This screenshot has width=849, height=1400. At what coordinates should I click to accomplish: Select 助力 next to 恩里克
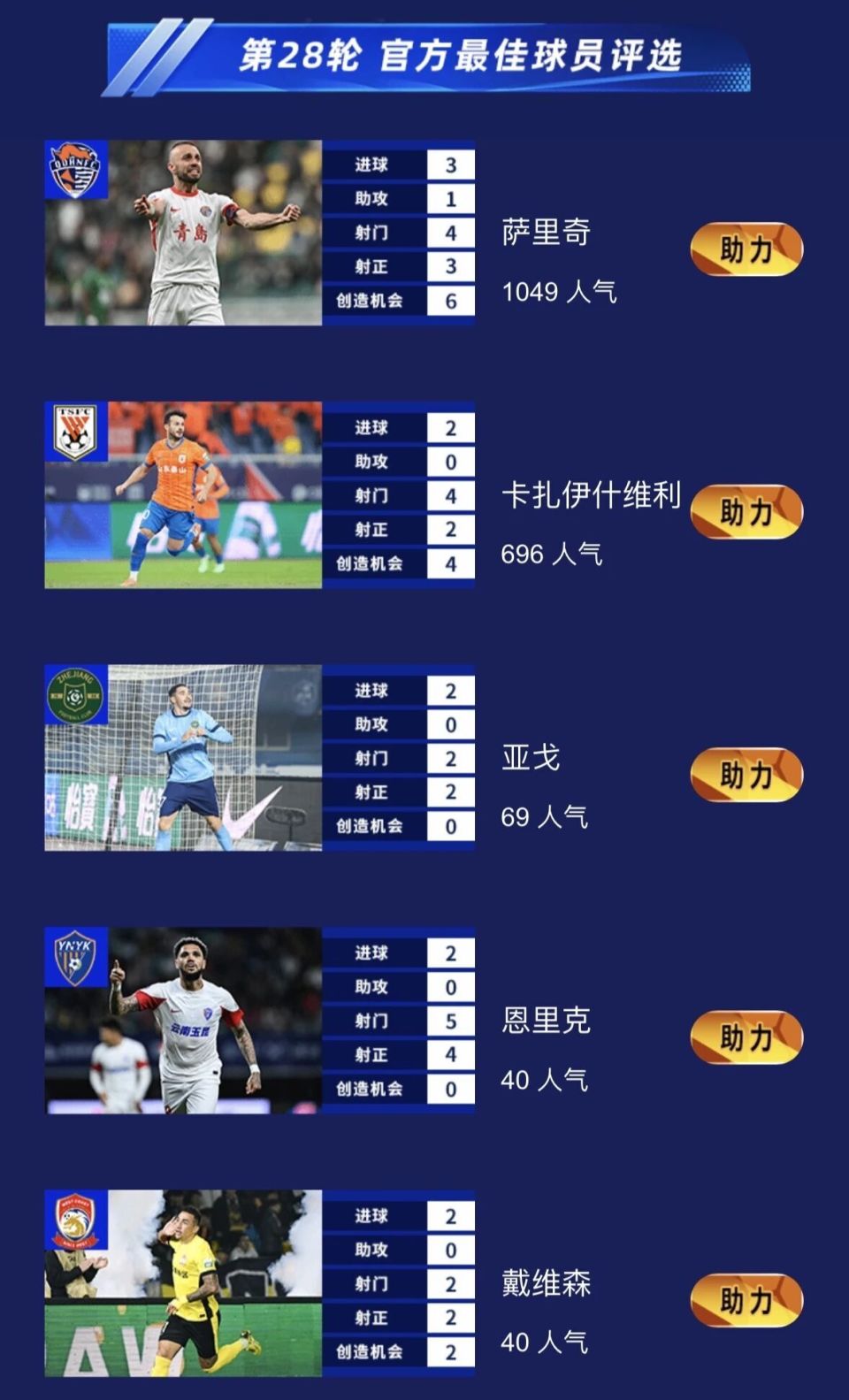click(x=746, y=1037)
